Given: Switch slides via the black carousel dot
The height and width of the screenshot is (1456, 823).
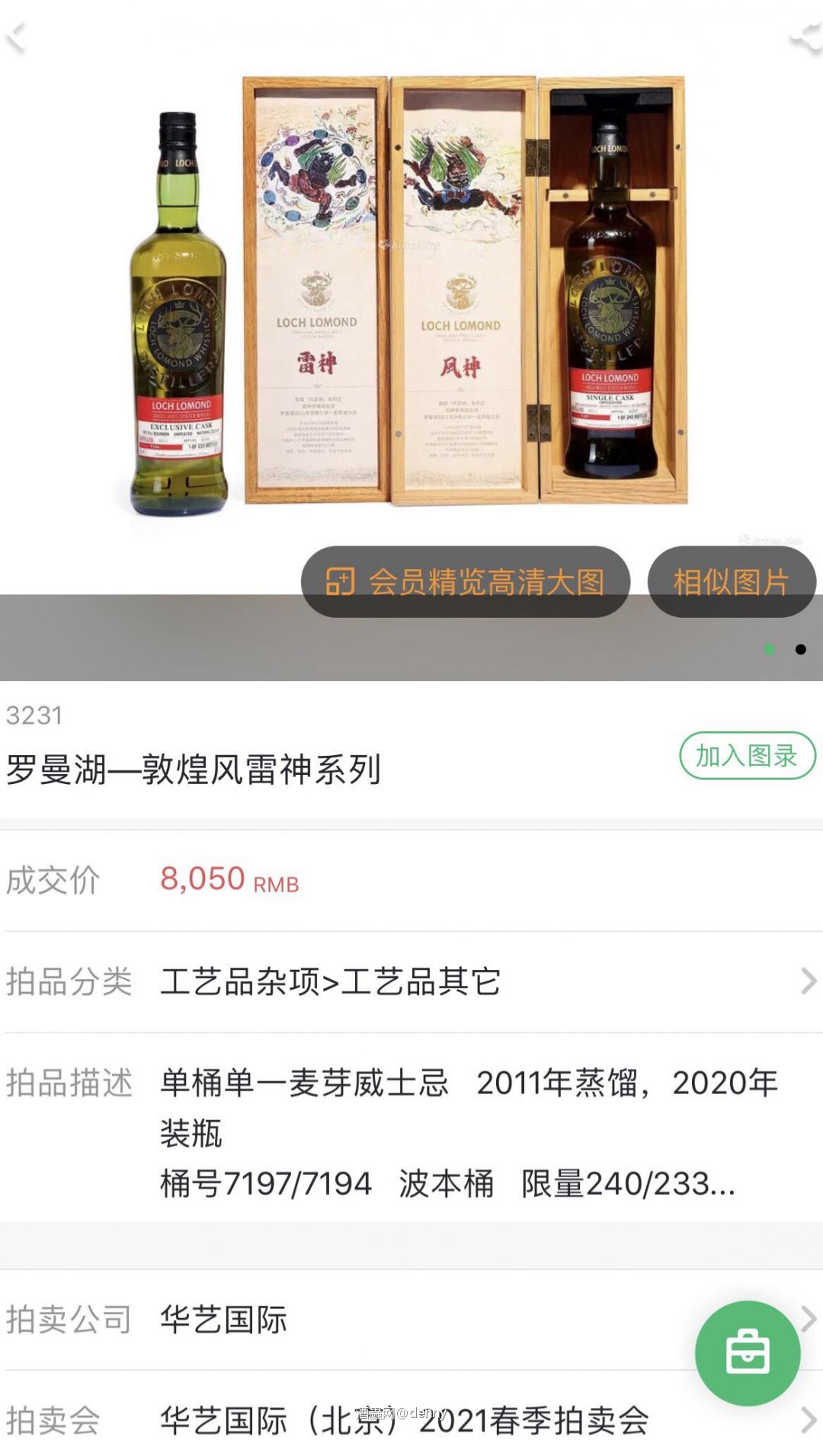Looking at the screenshot, I should pyautogui.click(x=801, y=651).
